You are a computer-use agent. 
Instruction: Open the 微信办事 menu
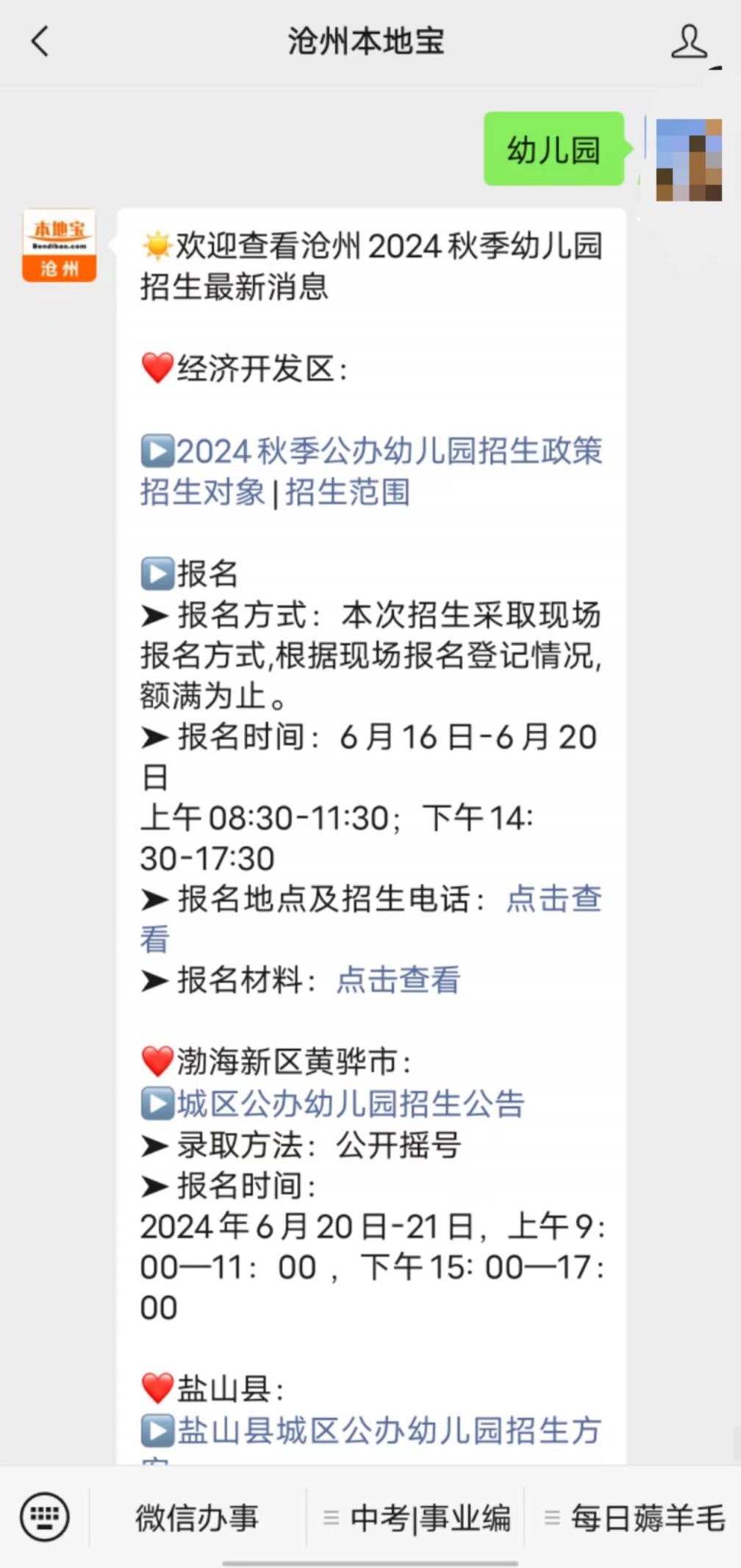coord(197,1518)
